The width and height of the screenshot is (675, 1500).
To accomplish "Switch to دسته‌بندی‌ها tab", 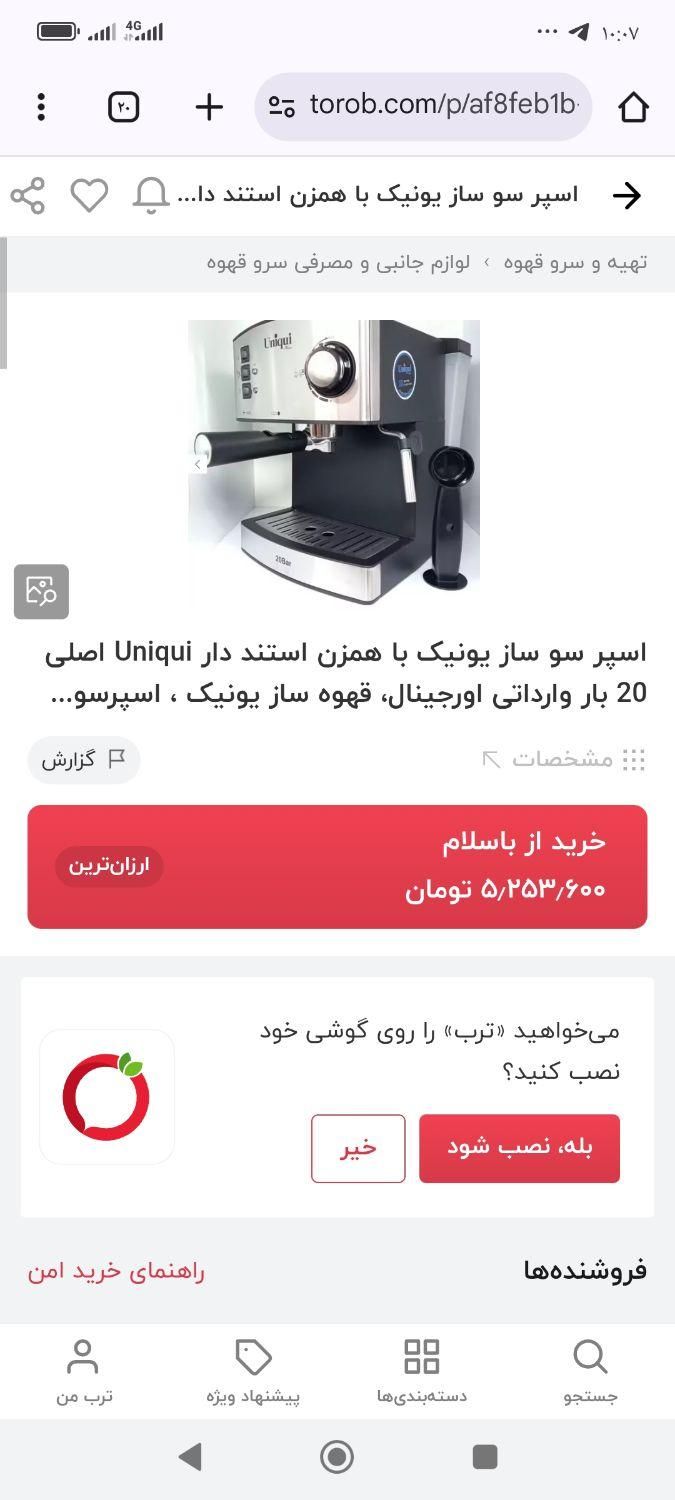I will coord(421,1371).
